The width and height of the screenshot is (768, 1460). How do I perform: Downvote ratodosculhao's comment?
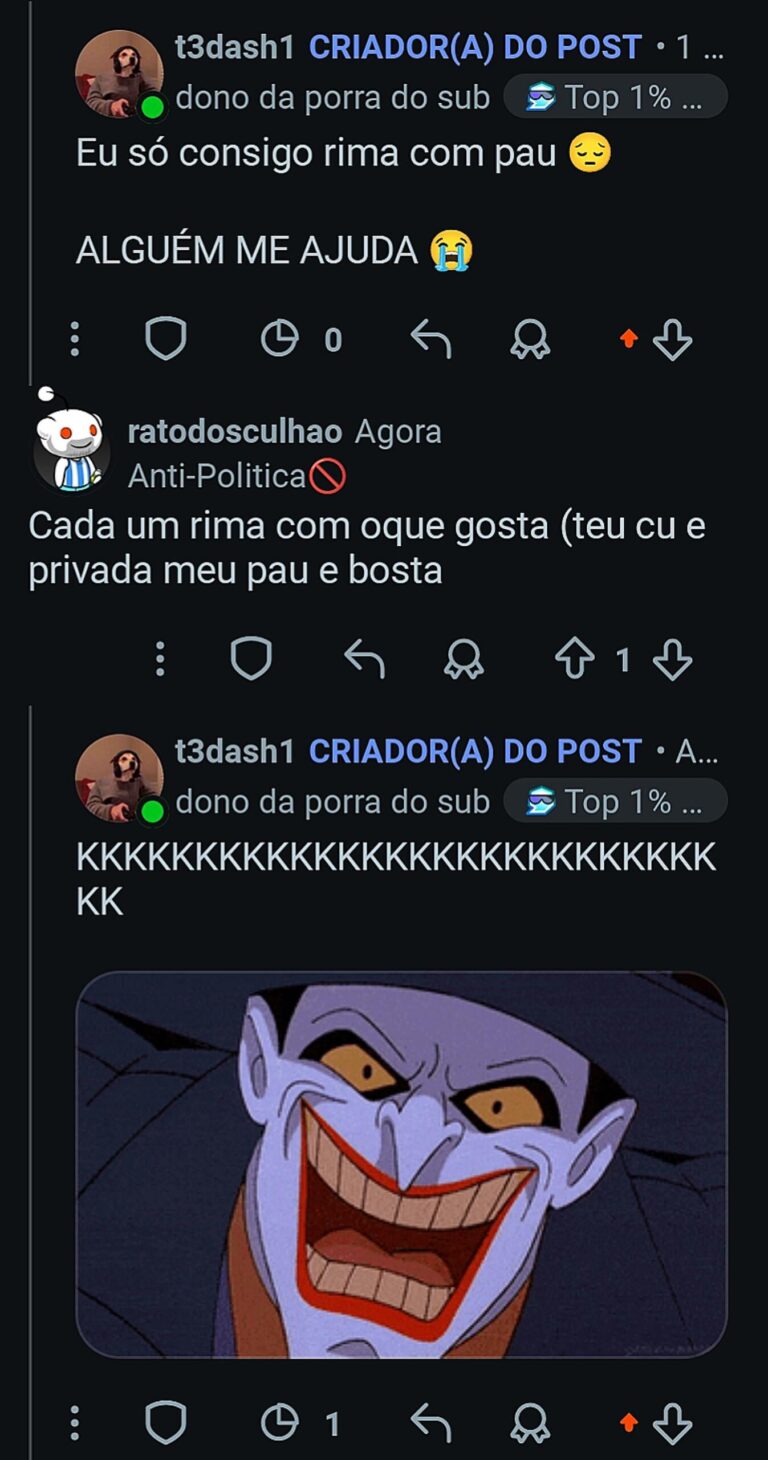(673, 660)
